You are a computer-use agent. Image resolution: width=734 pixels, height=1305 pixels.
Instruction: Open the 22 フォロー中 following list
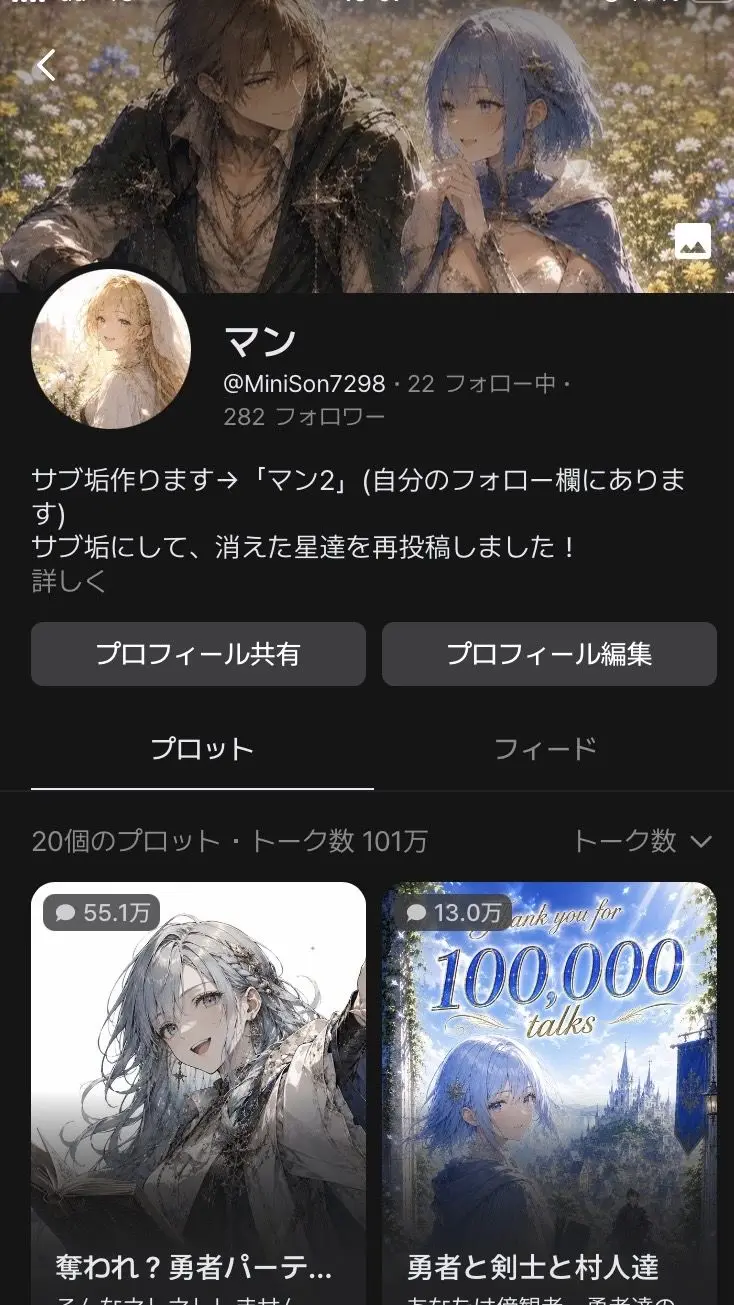tap(483, 384)
